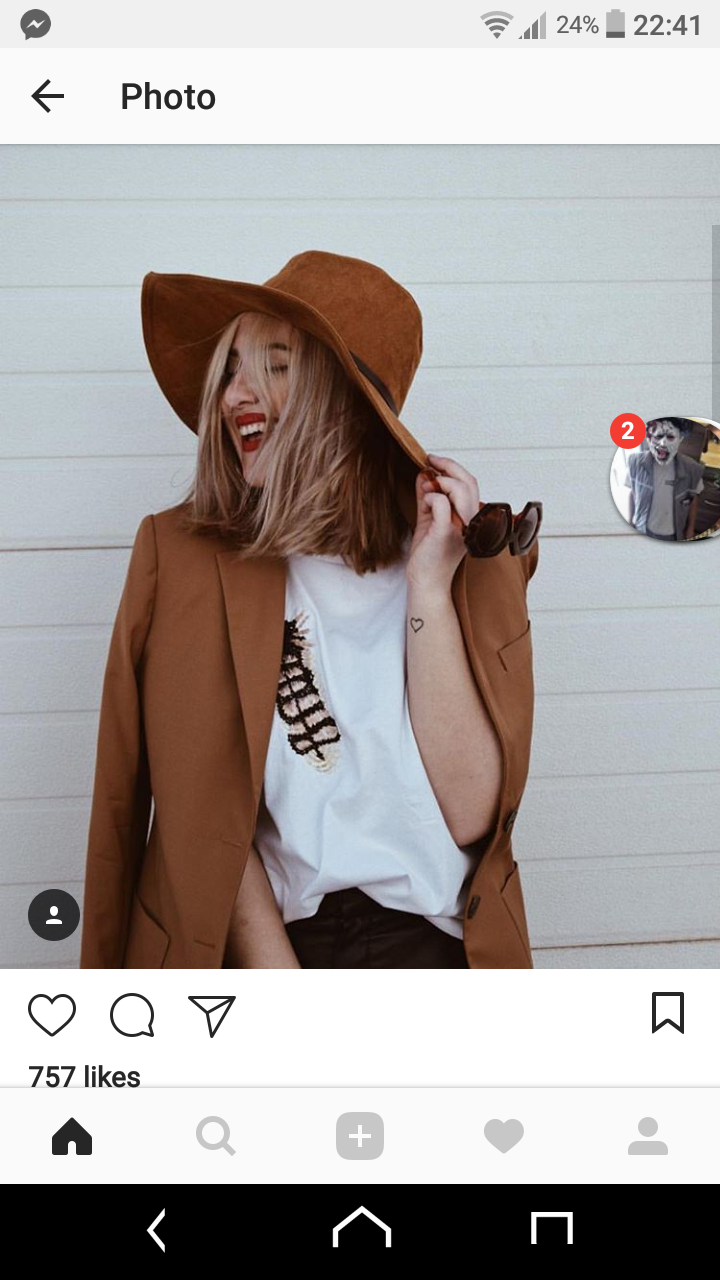Show tagged people on the photo
The width and height of the screenshot is (720, 1280).
click(x=54, y=915)
